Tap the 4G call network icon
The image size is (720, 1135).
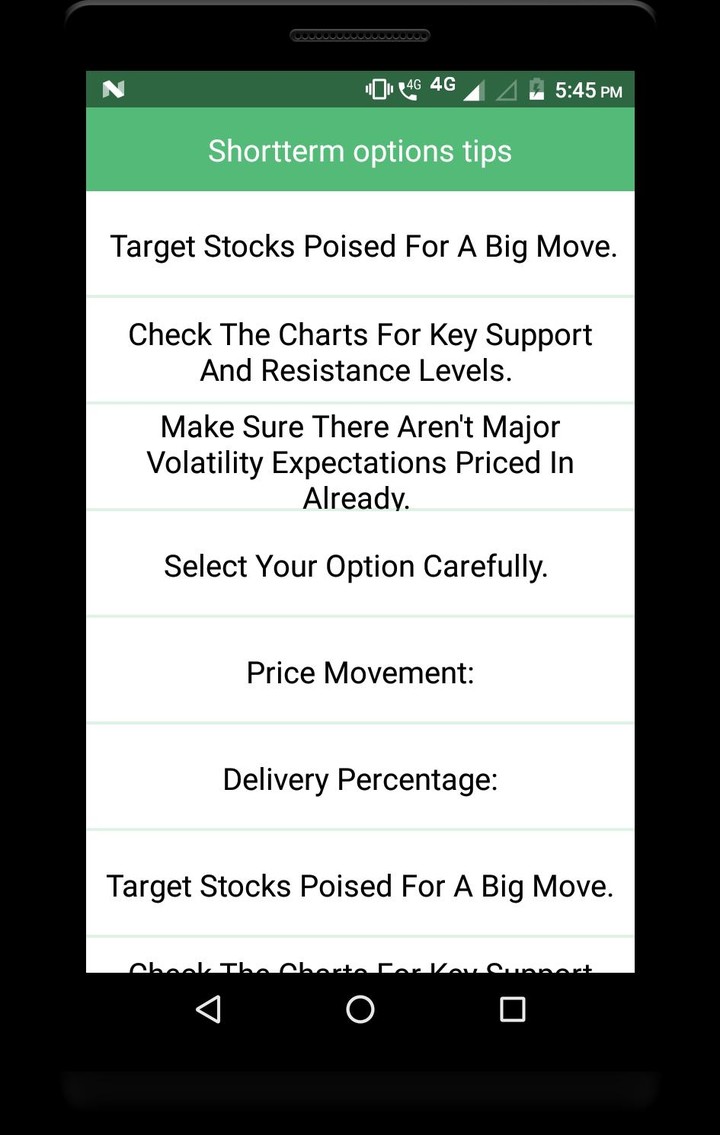pyautogui.click(x=407, y=89)
